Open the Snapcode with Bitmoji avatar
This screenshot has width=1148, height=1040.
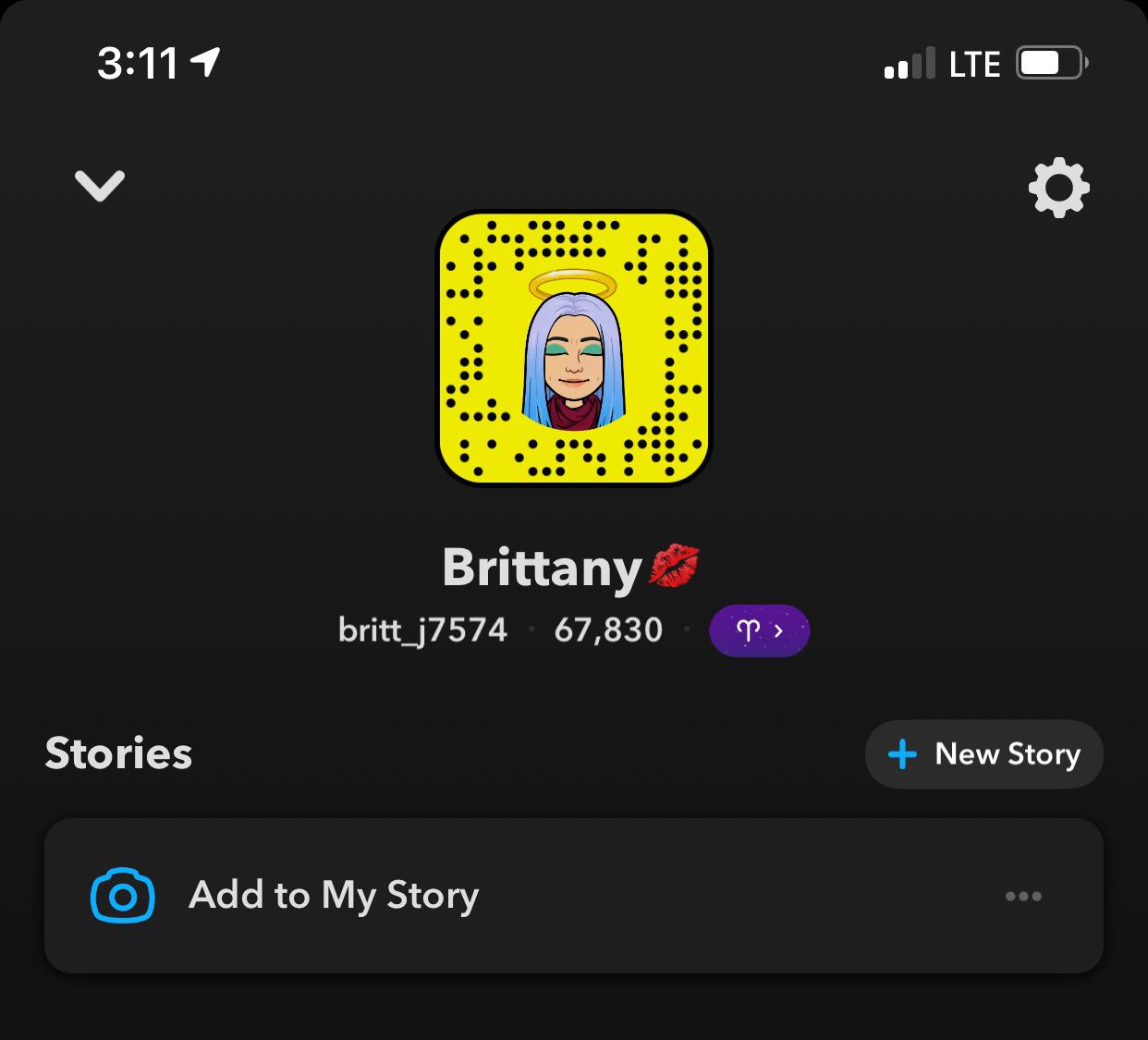(x=573, y=349)
